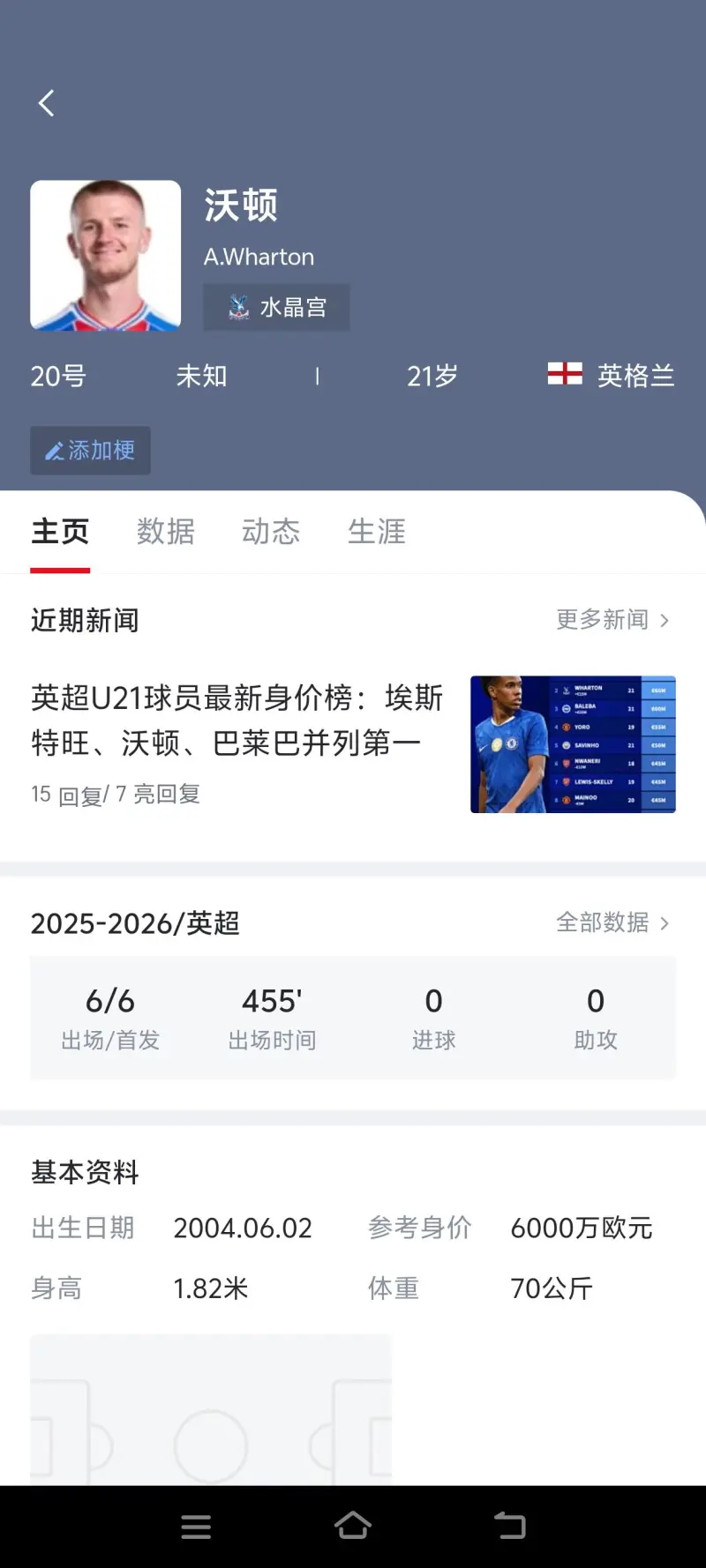Open the 水晶宫 team chip
The height and width of the screenshot is (1568, 706).
coord(276,307)
